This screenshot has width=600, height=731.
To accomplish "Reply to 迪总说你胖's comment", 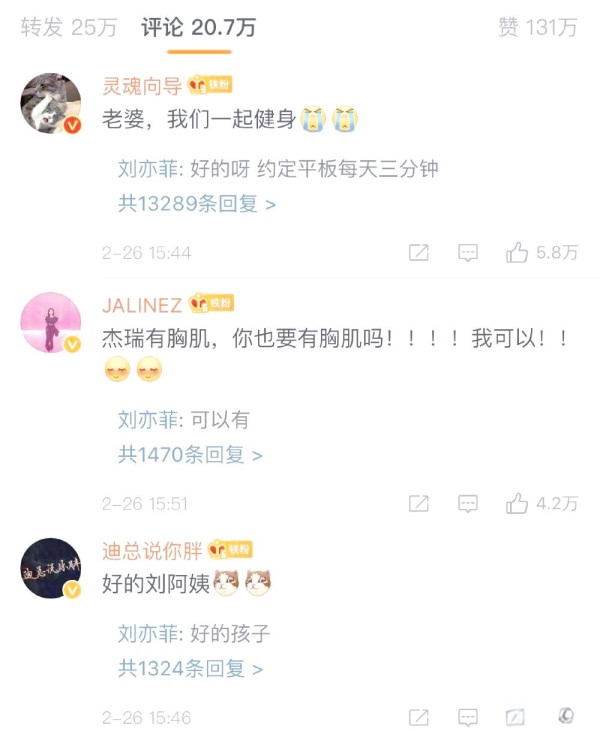I will pyautogui.click(x=468, y=717).
